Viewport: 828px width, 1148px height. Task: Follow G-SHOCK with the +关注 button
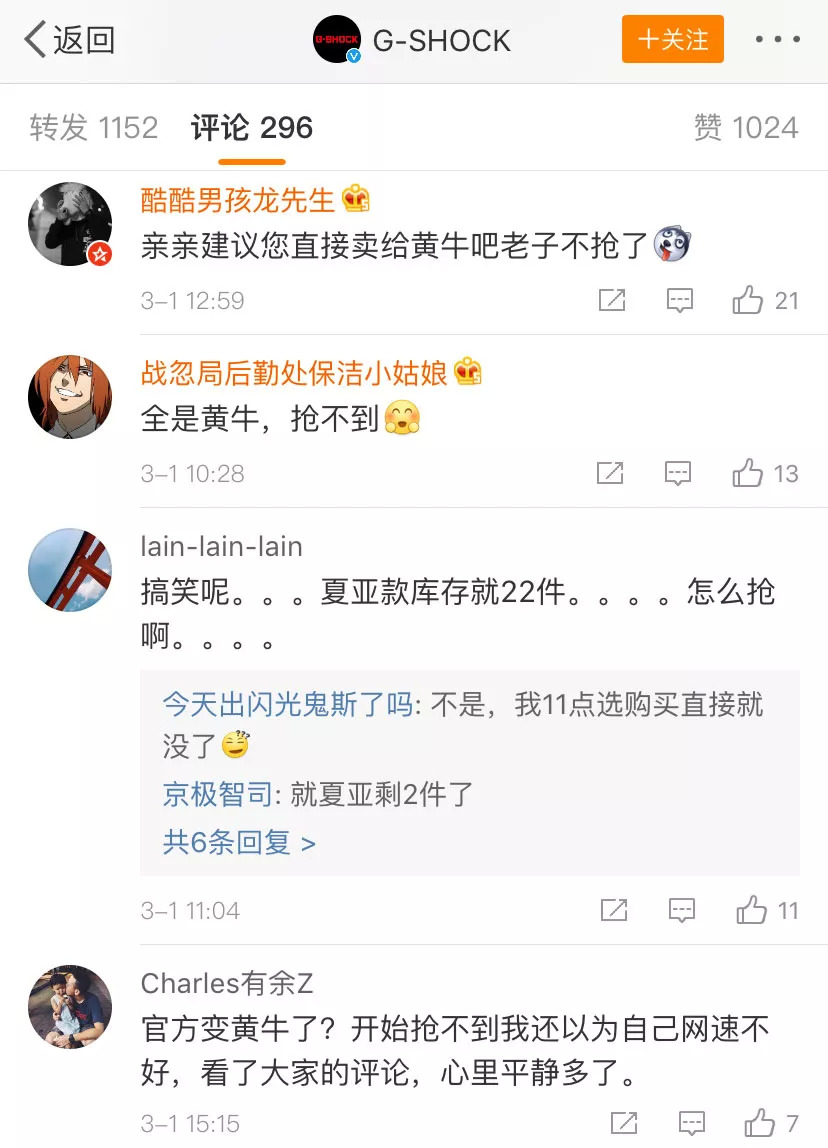click(x=672, y=40)
